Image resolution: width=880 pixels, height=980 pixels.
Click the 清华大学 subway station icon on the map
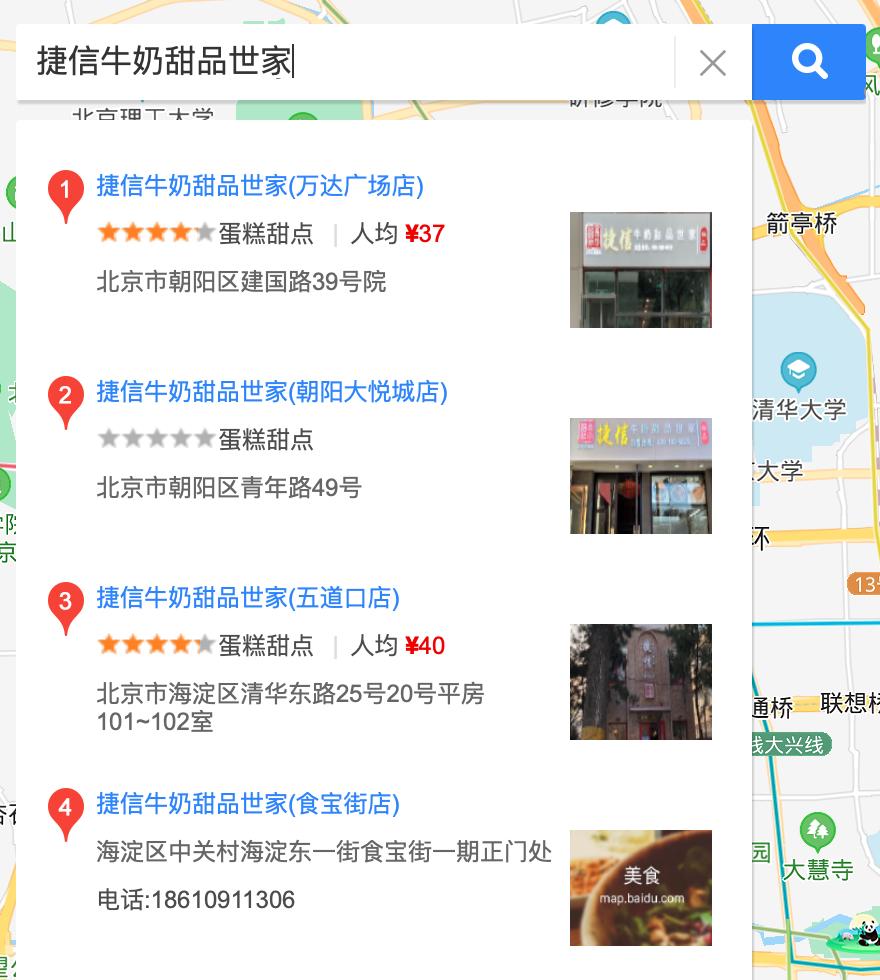tap(797, 368)
